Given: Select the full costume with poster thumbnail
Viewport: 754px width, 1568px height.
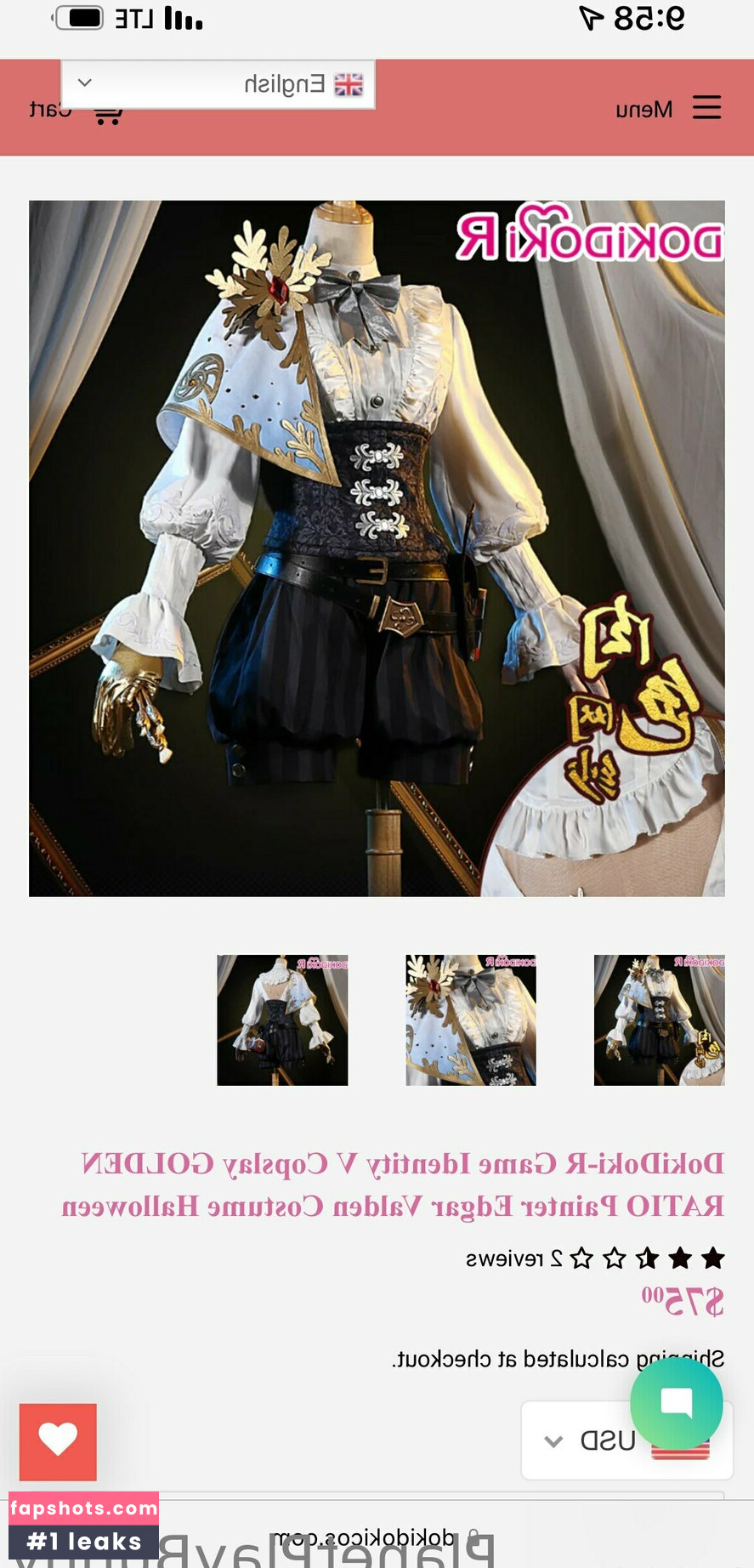Looking at the screenshot, I should pyautogui.click(x=659, y=1020).
